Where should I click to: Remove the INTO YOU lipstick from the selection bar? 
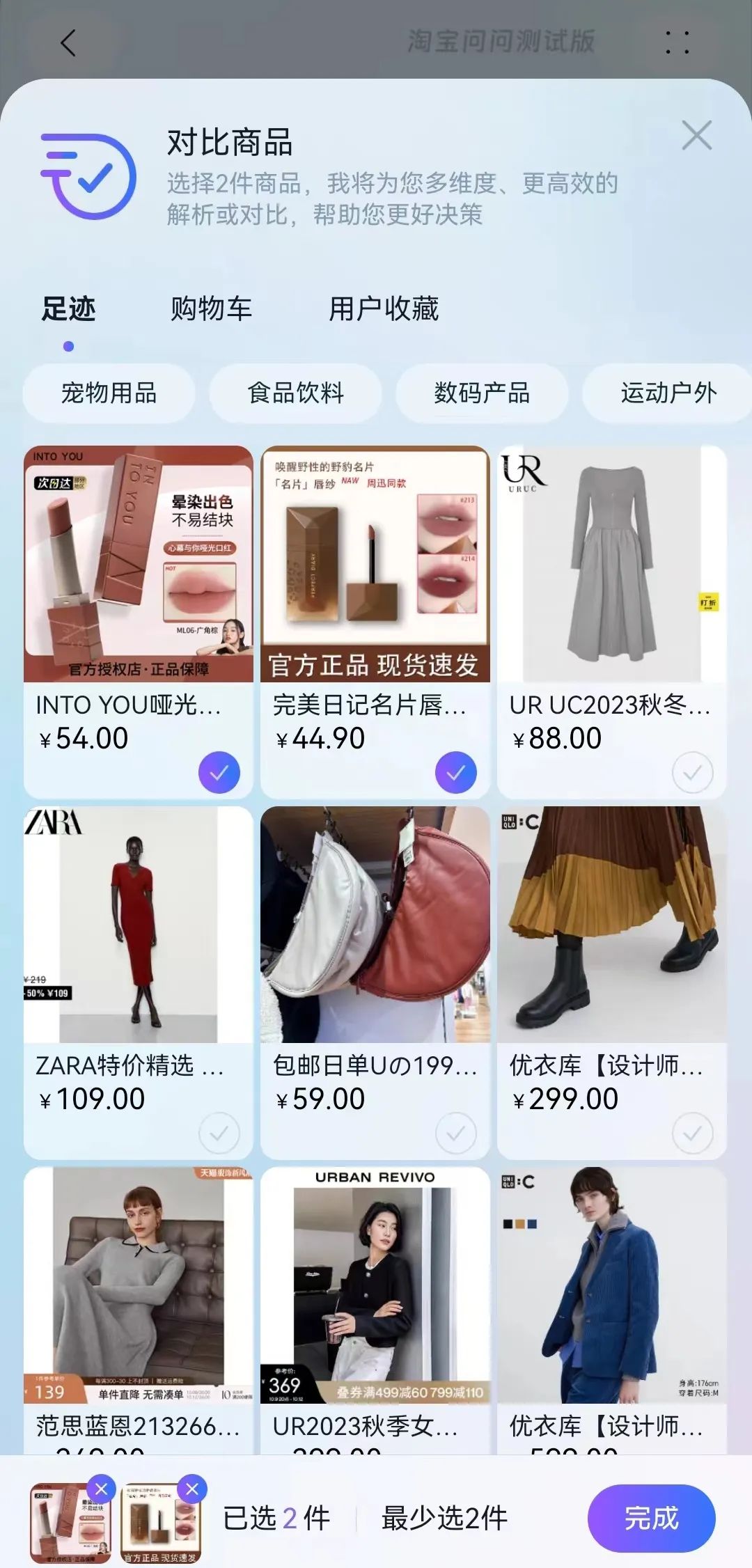click(102, 1489)
